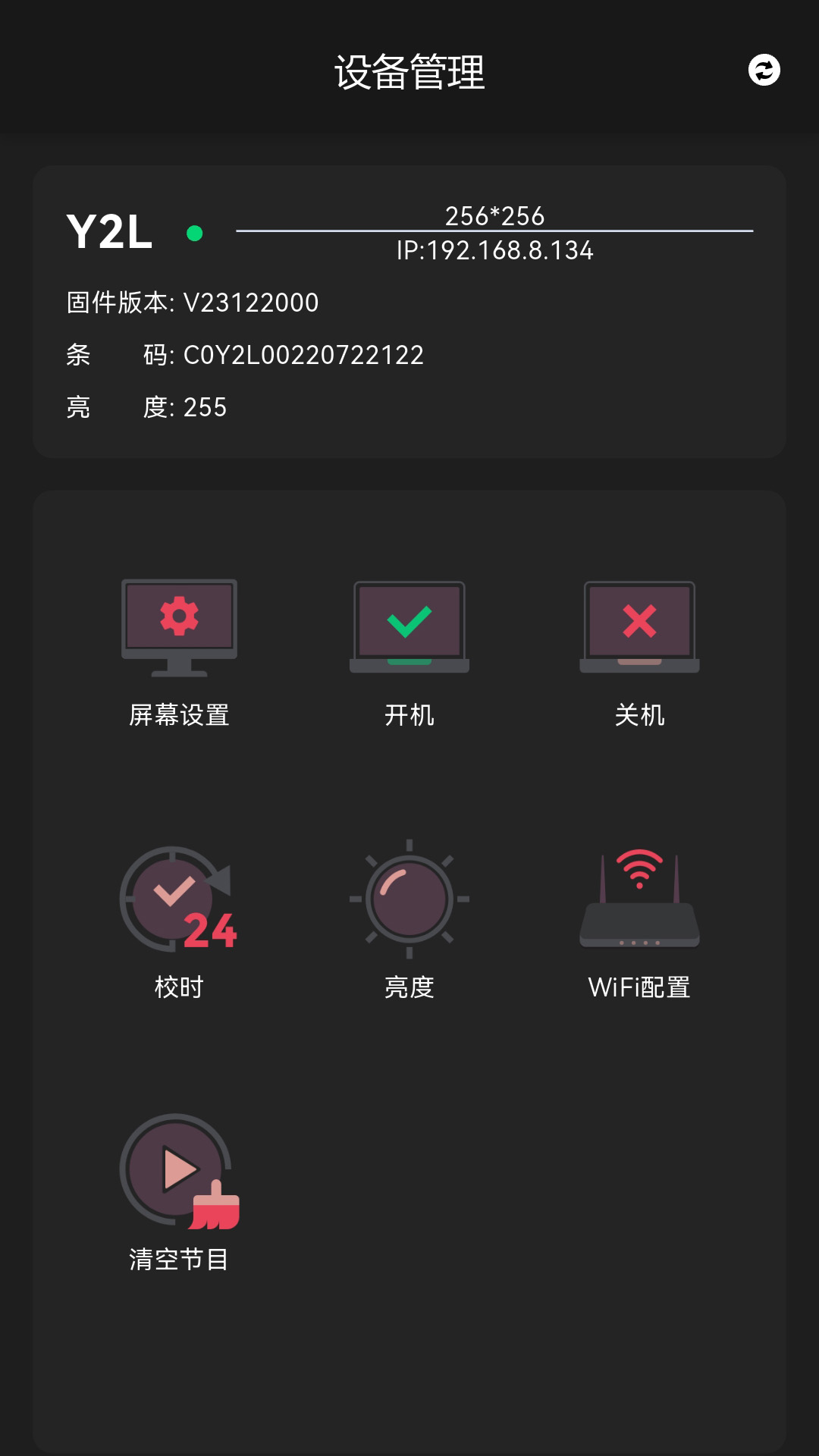Click the 256*256 resolution label
Image resolution: width=819 pixels, height=1456 pixels.
[495, 216]
